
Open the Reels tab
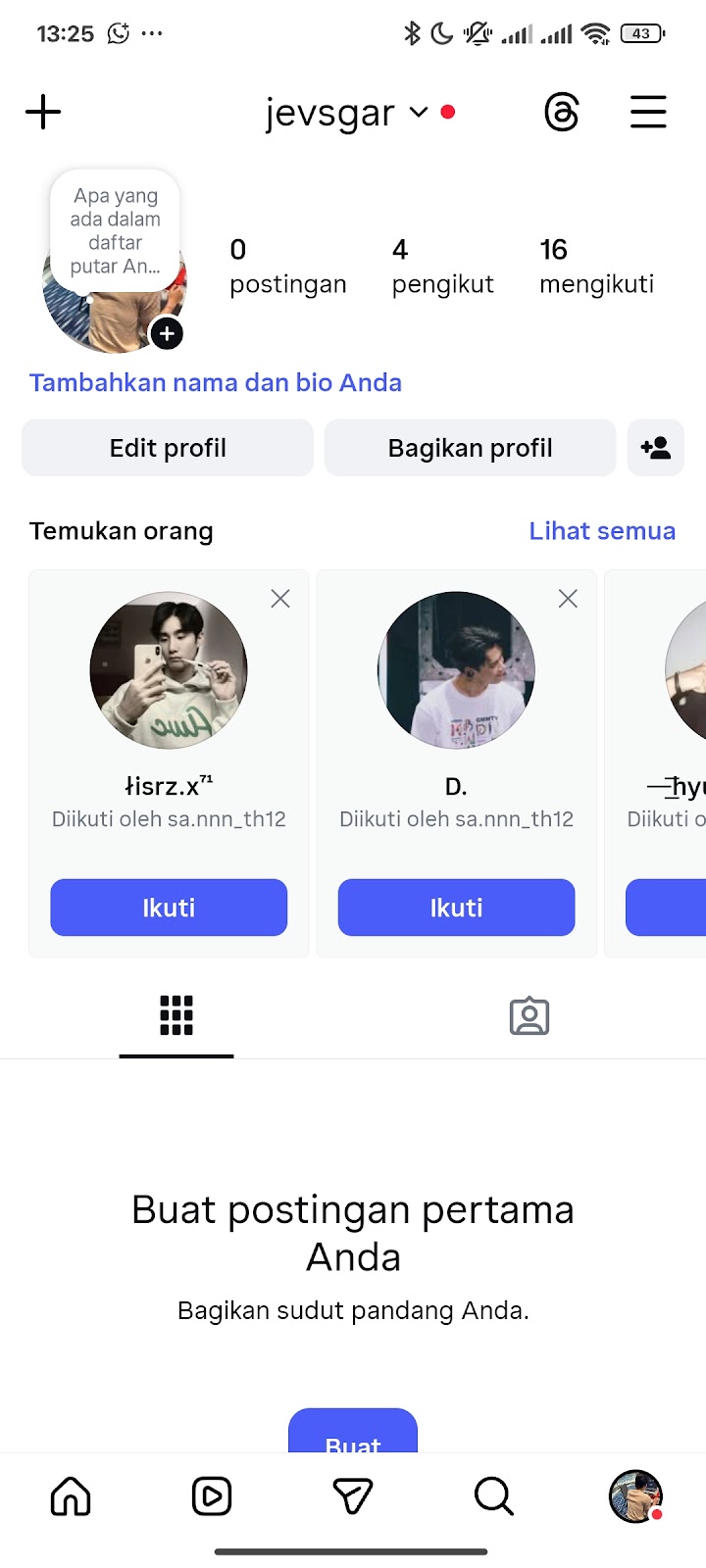(x=212, y=1496)
